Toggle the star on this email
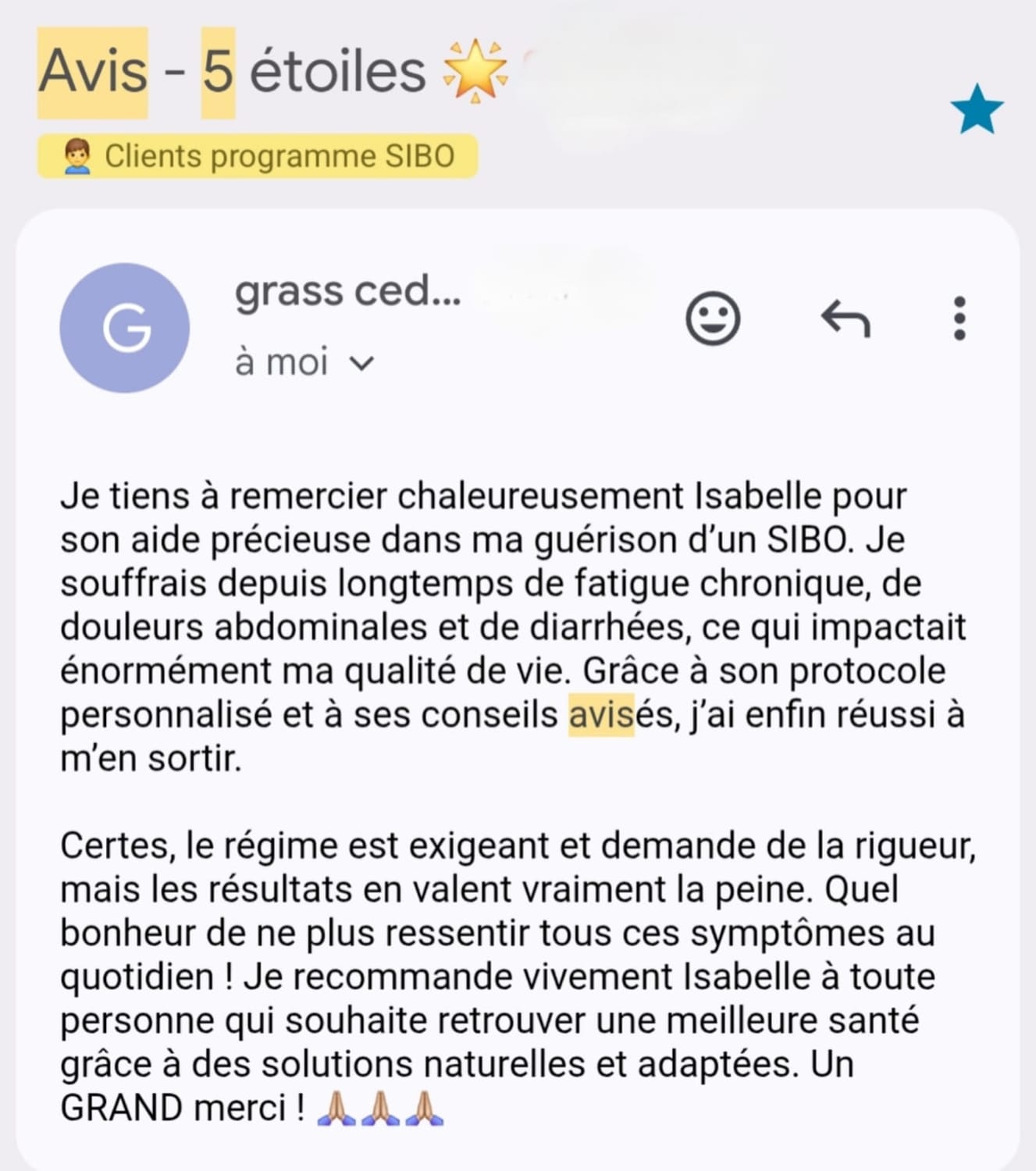 pyautogui.click(x=976, y=109)
